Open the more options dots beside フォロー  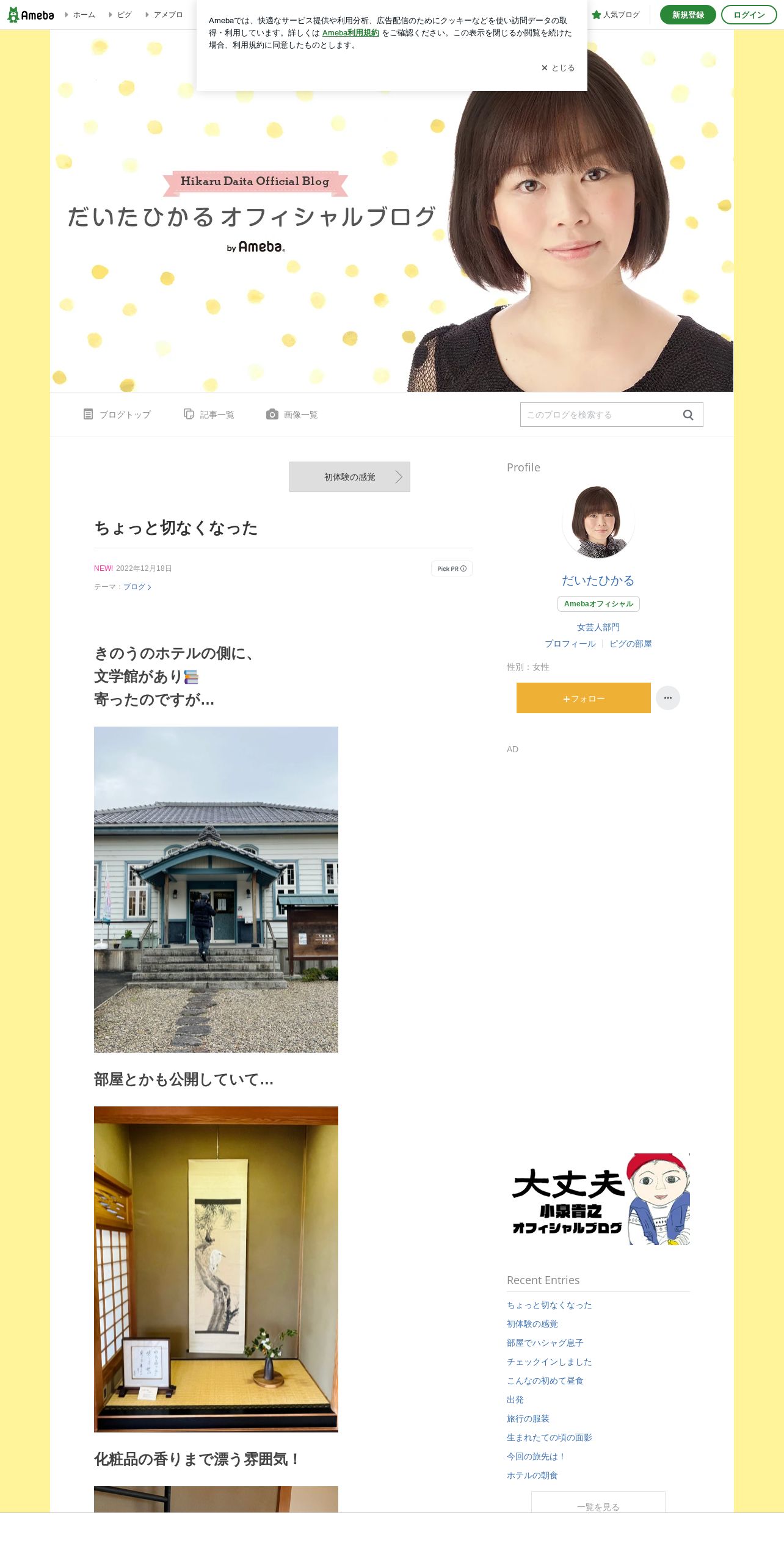668,698
